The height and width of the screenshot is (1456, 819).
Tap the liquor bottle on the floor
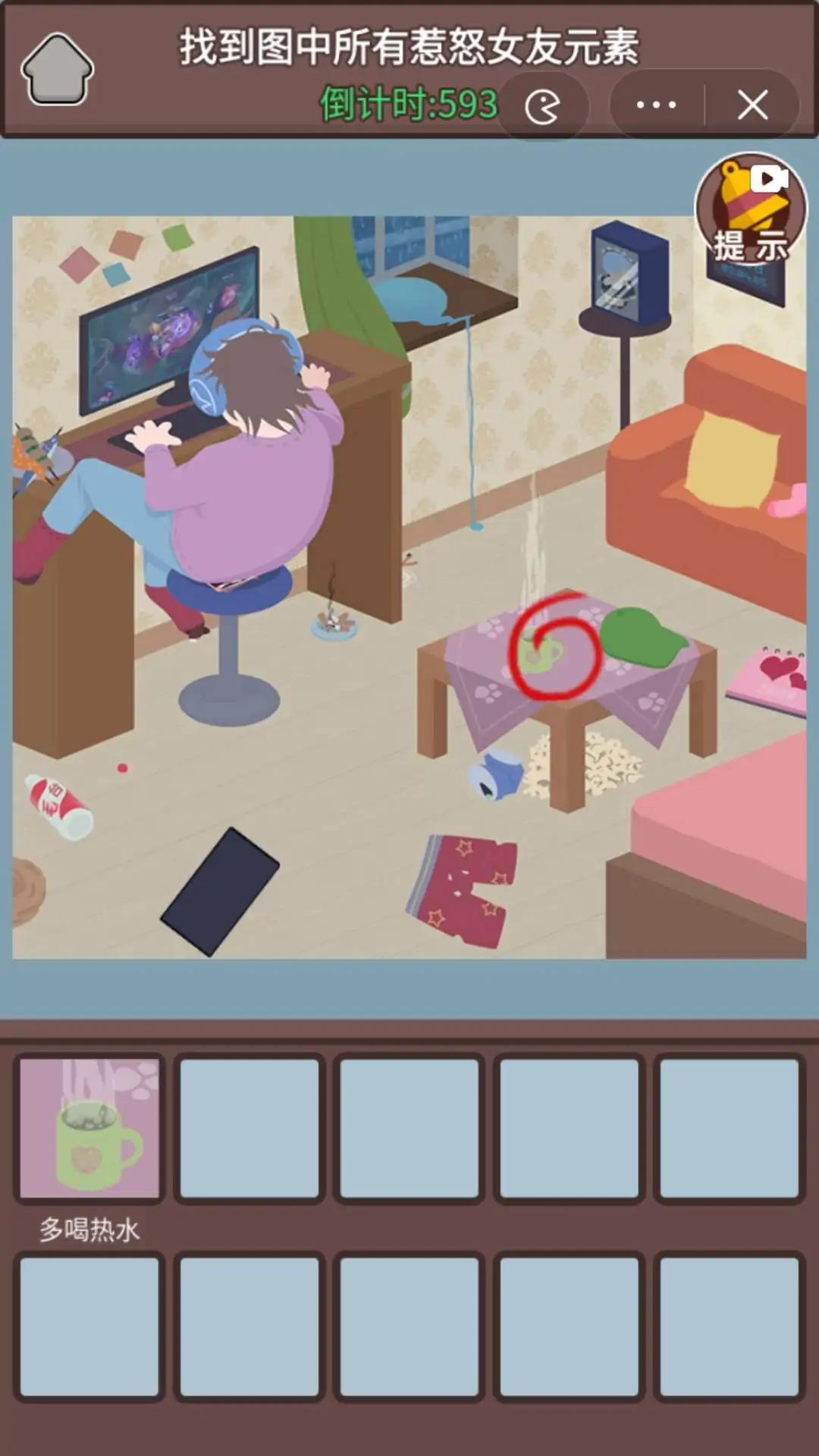[x=59, y=806]
